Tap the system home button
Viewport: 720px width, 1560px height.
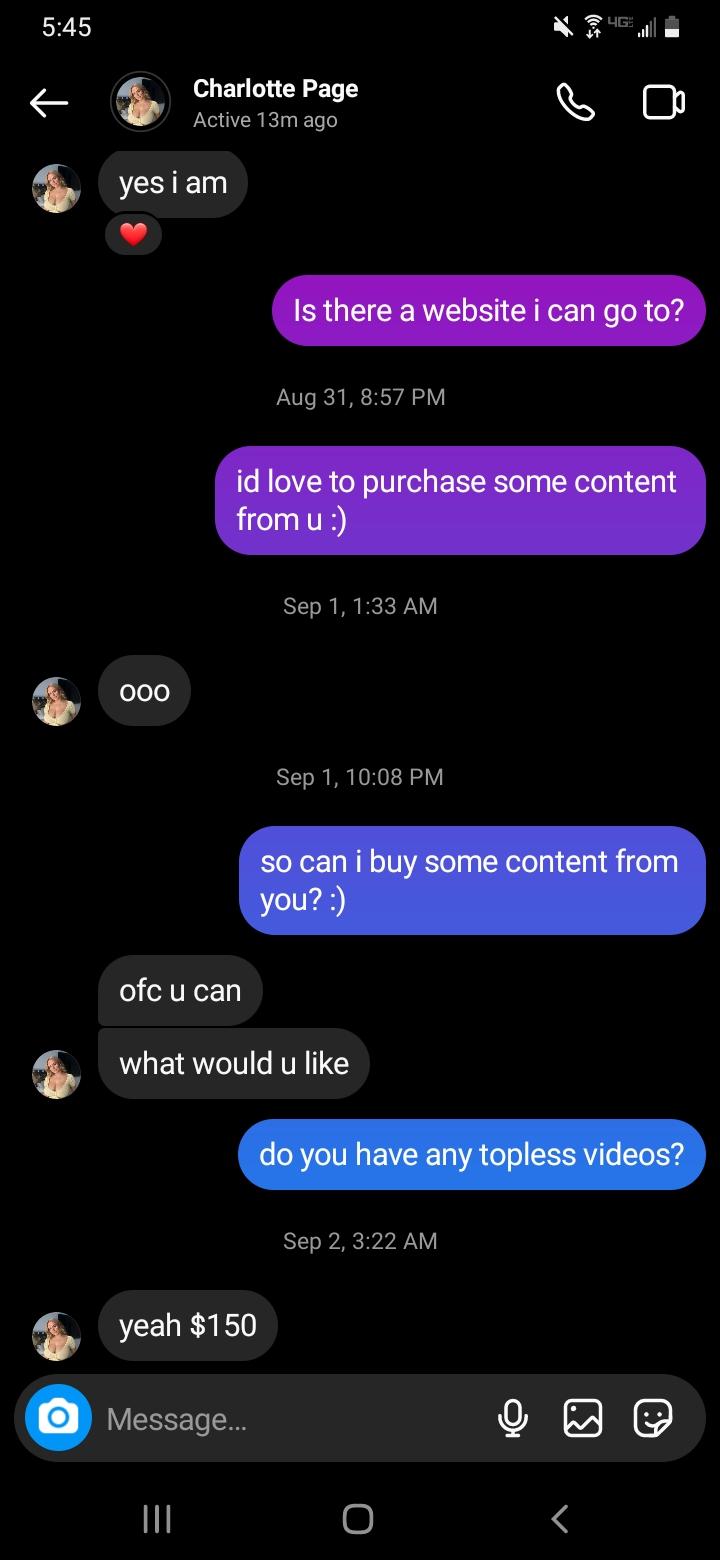tap(358, 1518)
